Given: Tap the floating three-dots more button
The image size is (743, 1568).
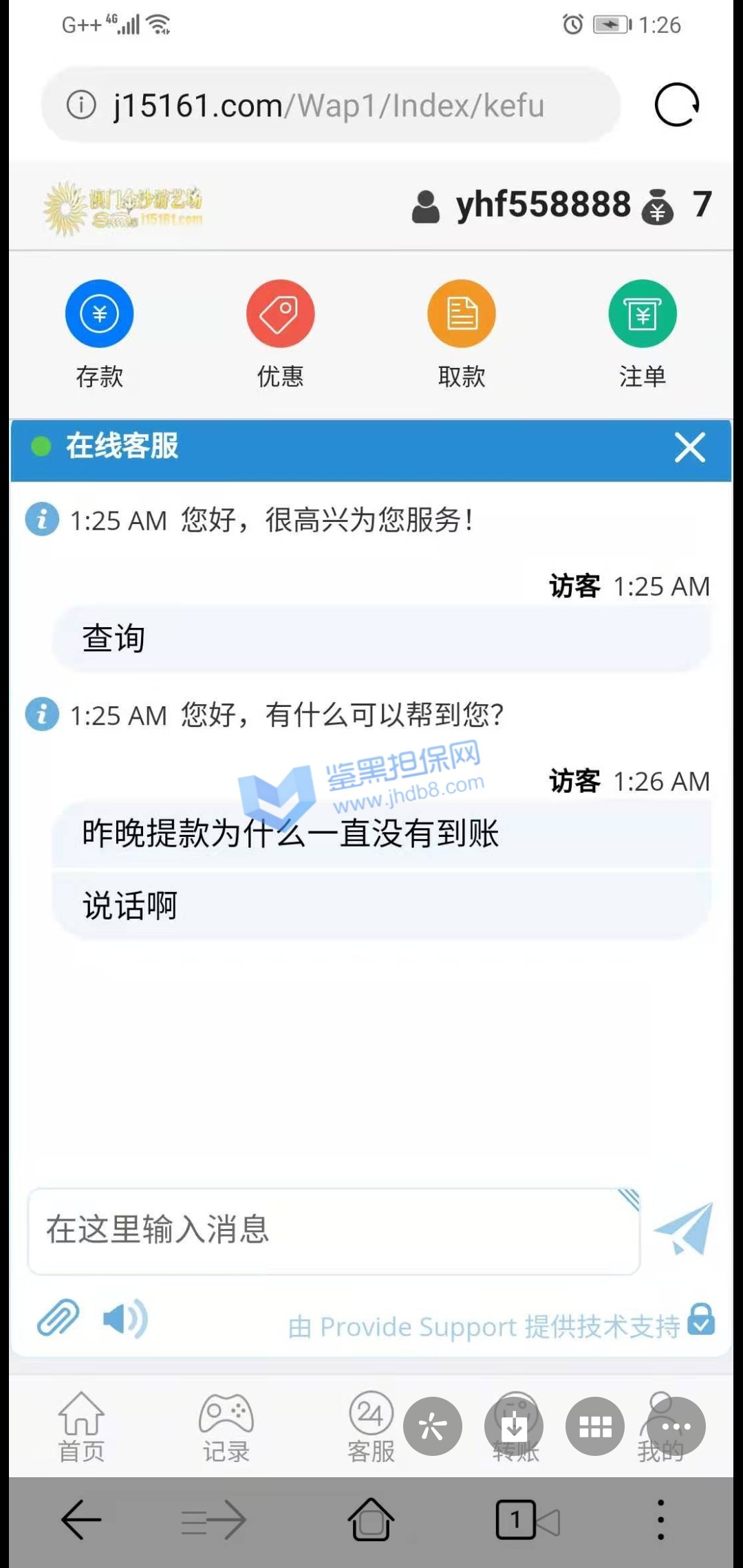Looking at the screenshot, I should click(x=676, y=1427).
